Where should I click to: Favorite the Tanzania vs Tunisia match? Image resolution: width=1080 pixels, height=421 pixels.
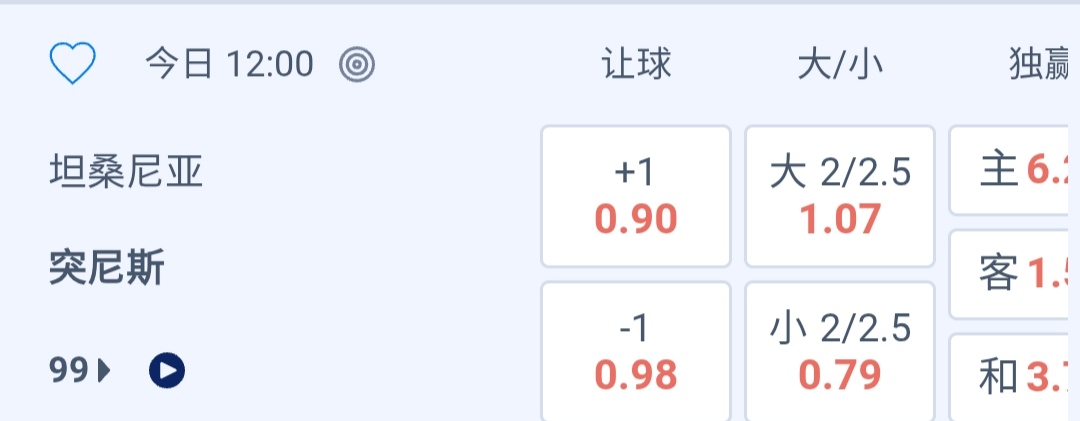72,65
